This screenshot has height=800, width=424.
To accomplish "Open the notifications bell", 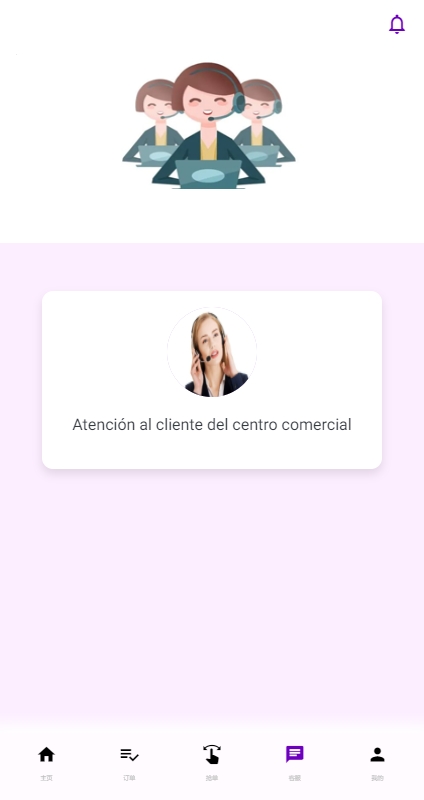I will point(396,24).
